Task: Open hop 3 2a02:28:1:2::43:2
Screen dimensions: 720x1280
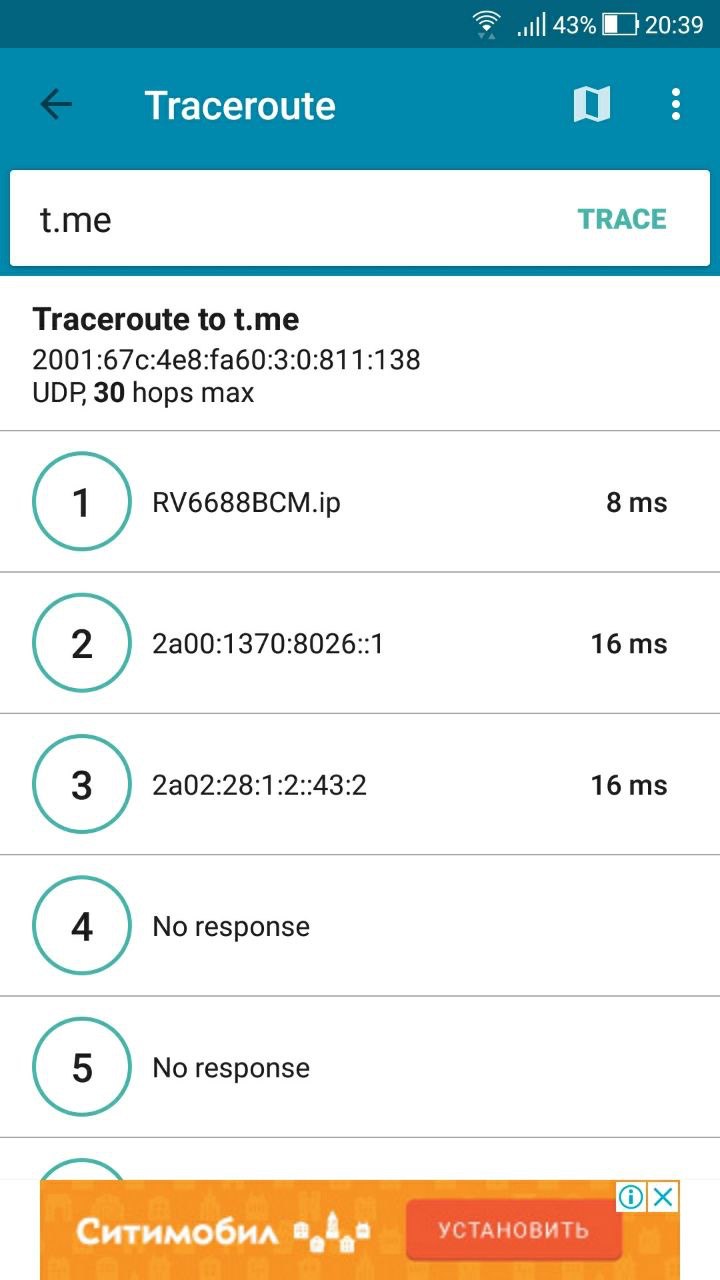Action: (360, 785)
